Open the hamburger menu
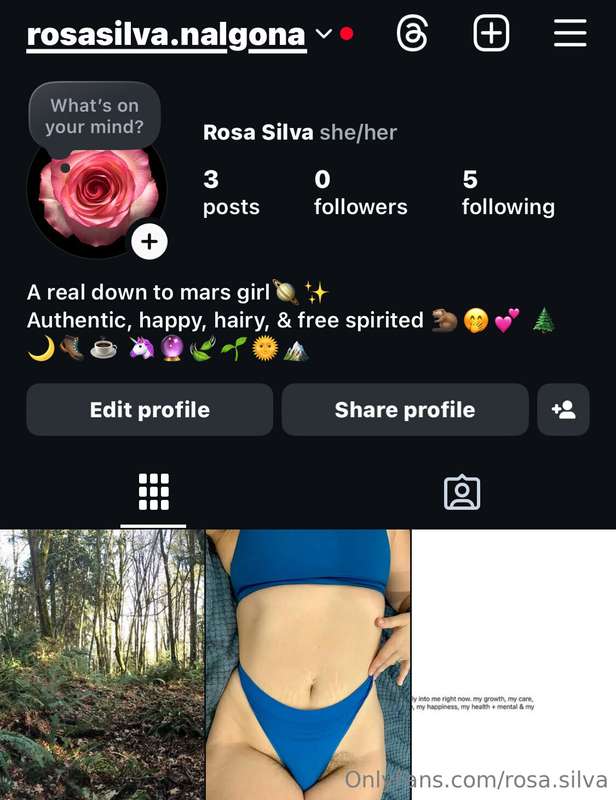Viewport: 616px width, 800px height. click(x=570, y=34)
